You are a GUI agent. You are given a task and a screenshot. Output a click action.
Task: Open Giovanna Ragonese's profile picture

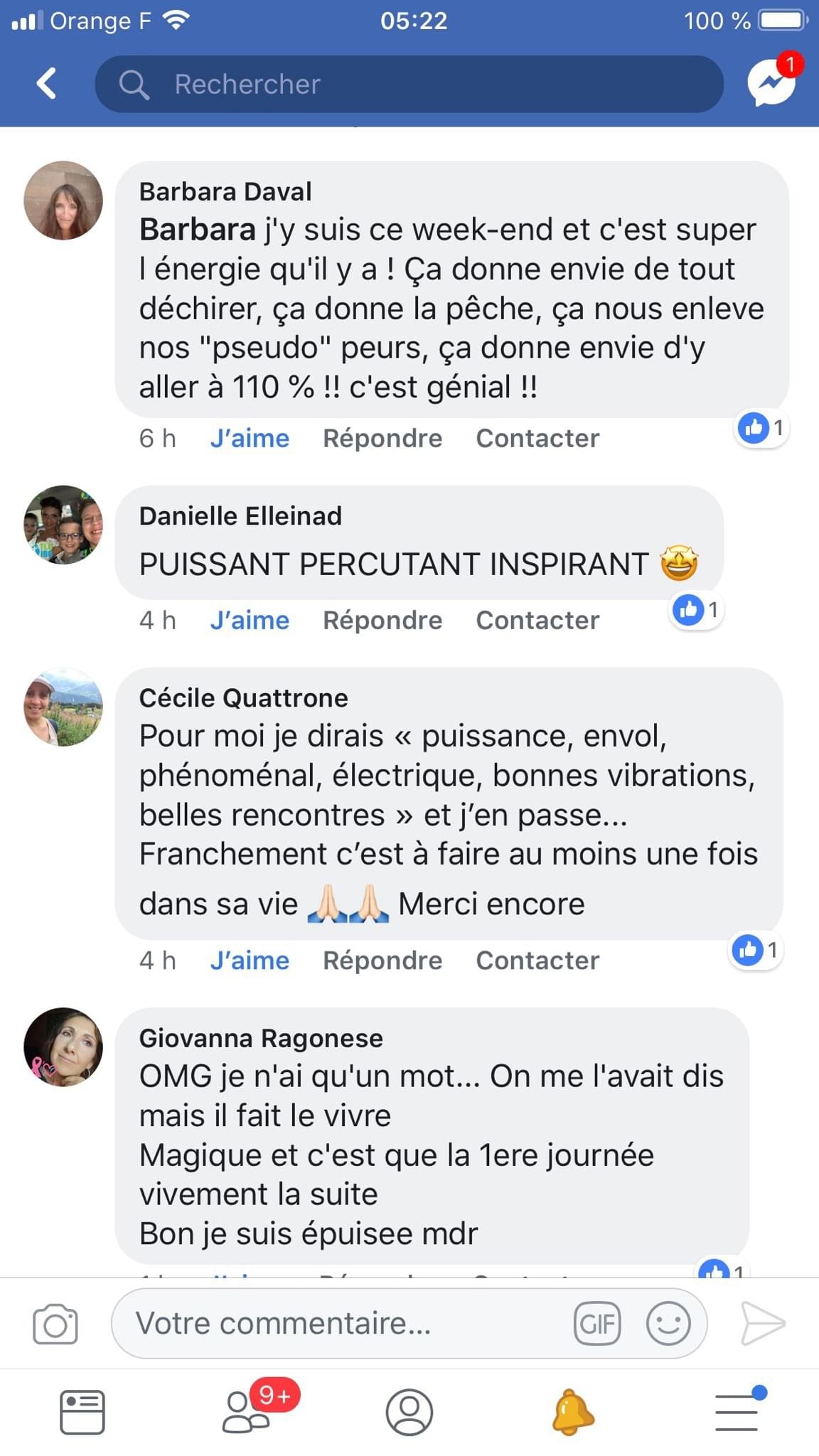[63, 1046]
